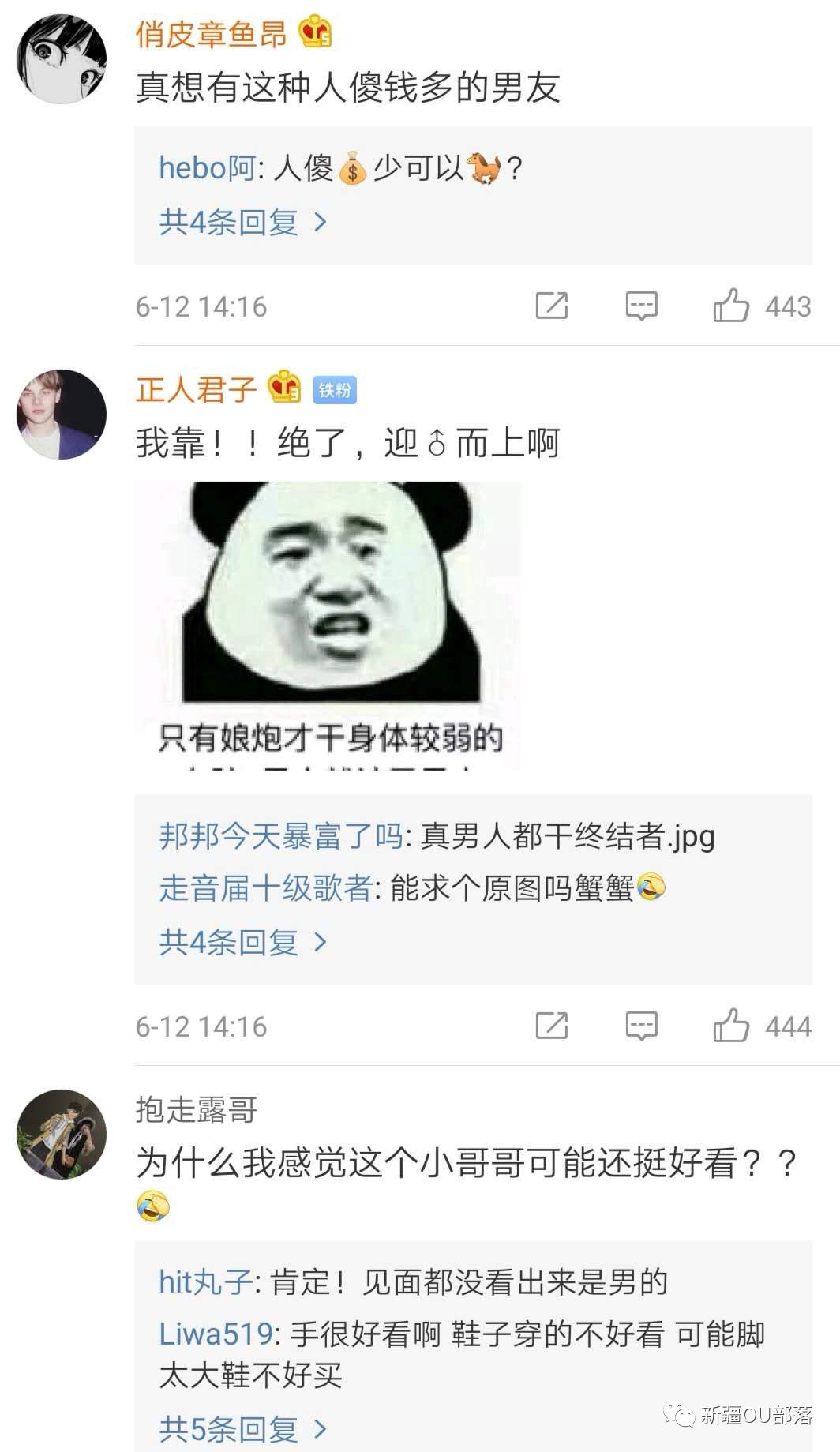Image resolution: width=840 pixels, height=1452 pixels.
Task: Like 俏皮章鱼昂's comment with 443 likes
Action: [731, 306]
